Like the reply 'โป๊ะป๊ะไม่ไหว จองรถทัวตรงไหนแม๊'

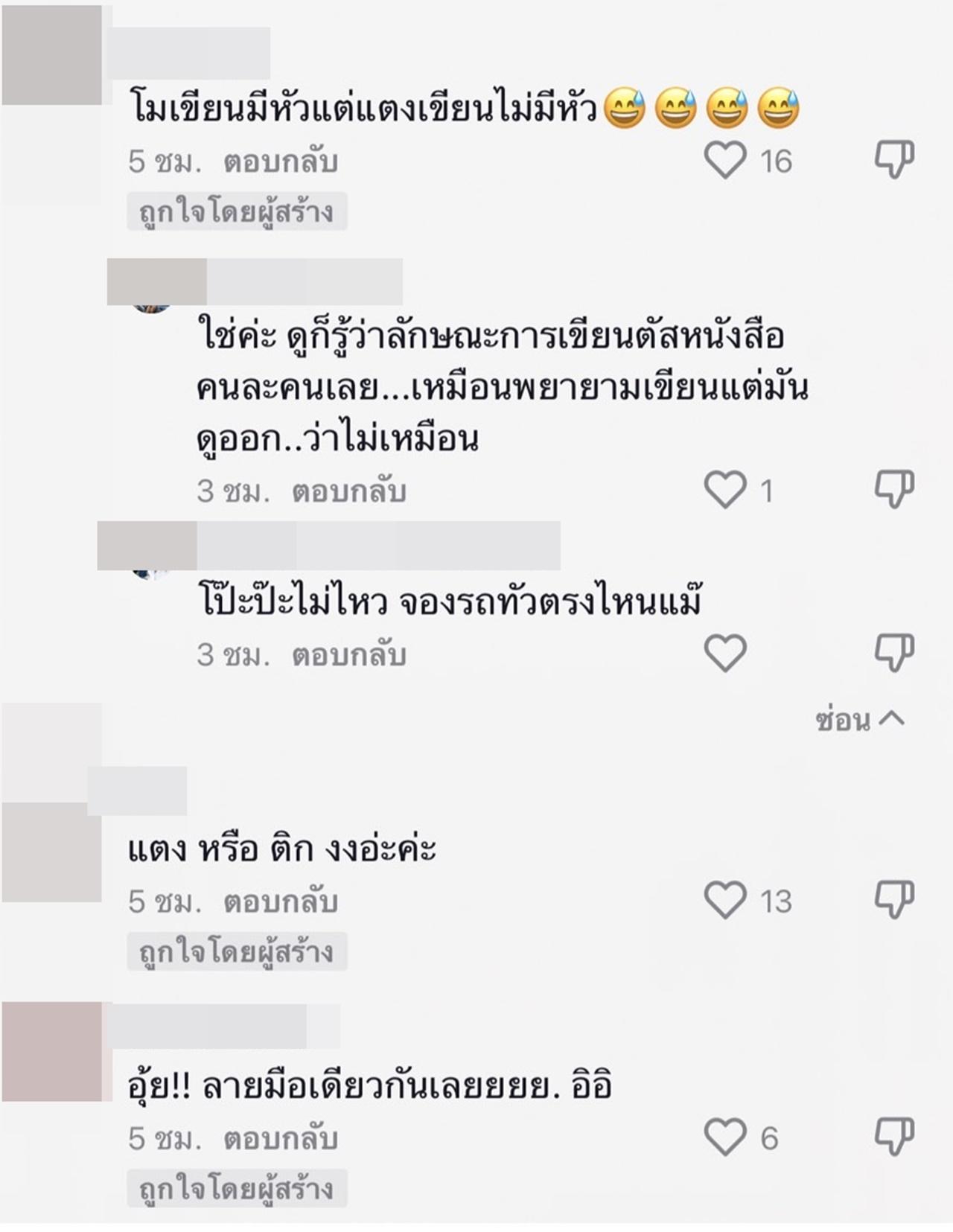click(x=725, y=654)
